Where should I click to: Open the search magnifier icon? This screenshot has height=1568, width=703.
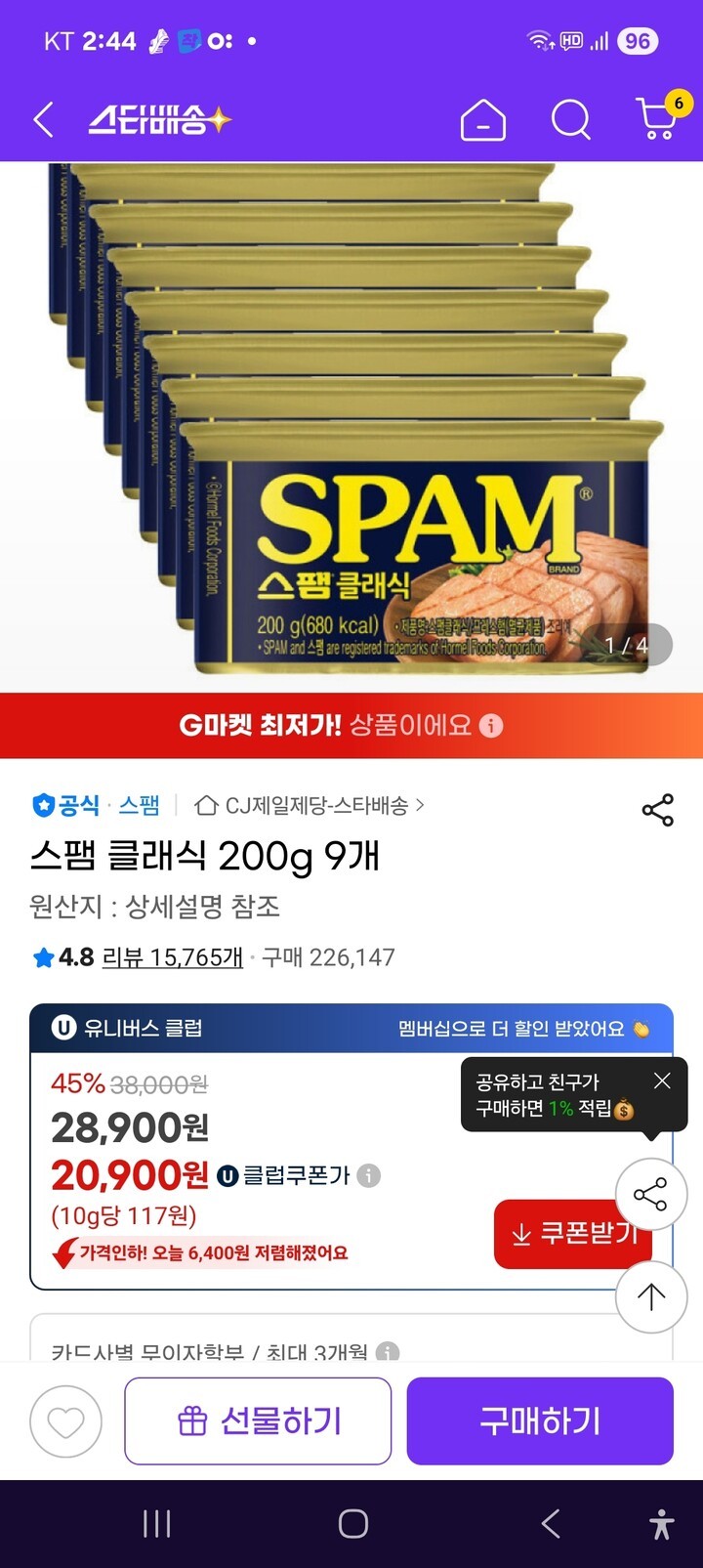click(x=570, y=120)
